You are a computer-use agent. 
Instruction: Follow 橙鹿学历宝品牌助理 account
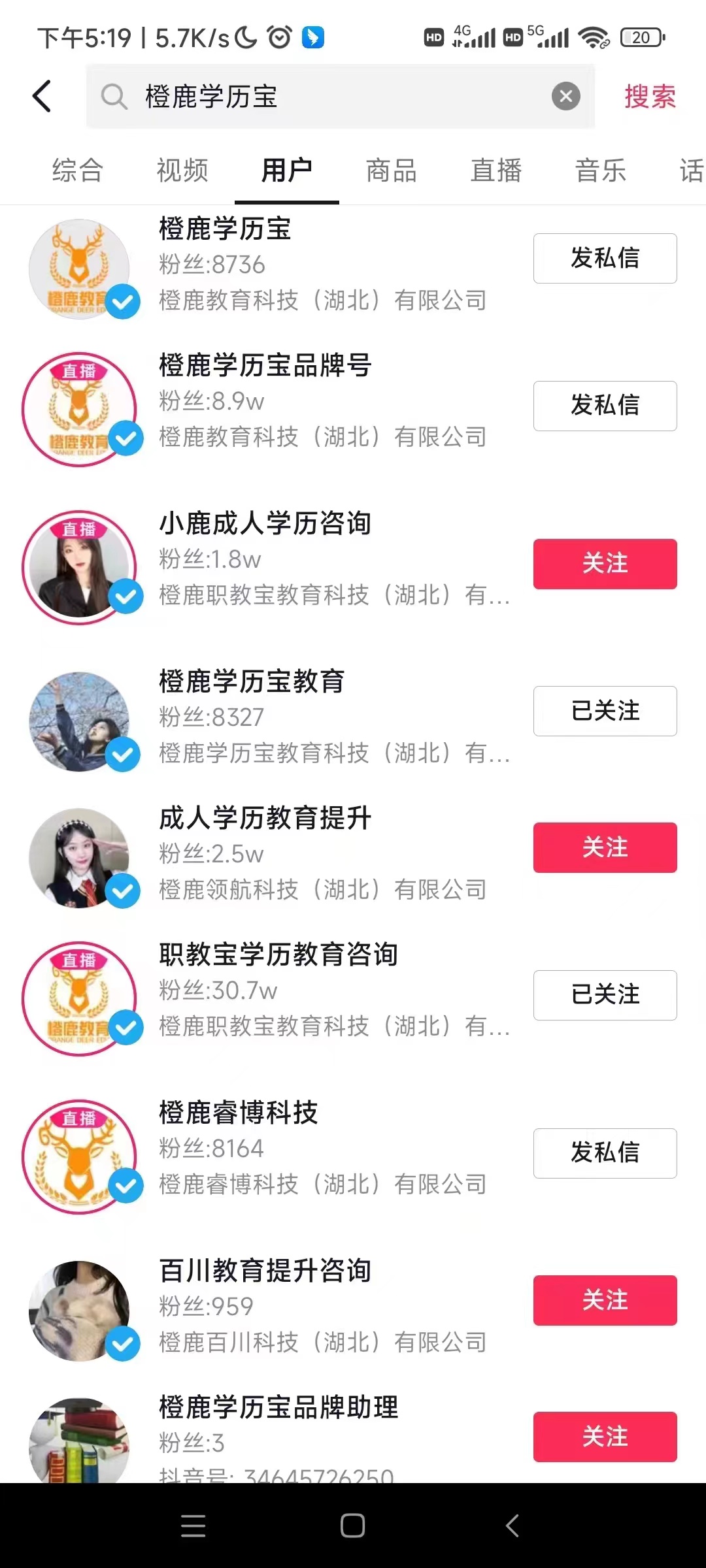pyautogui.click(x=605, y=1437)
